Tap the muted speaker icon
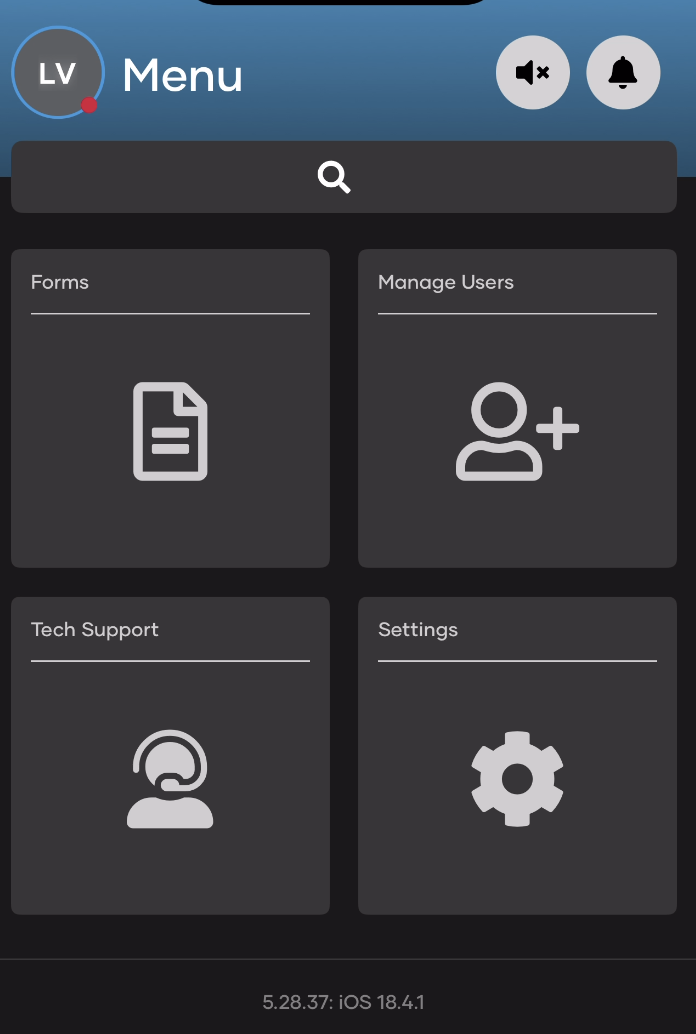This screenshot has height=1034, width=696. pyautogui.click(x=533, y=72)
